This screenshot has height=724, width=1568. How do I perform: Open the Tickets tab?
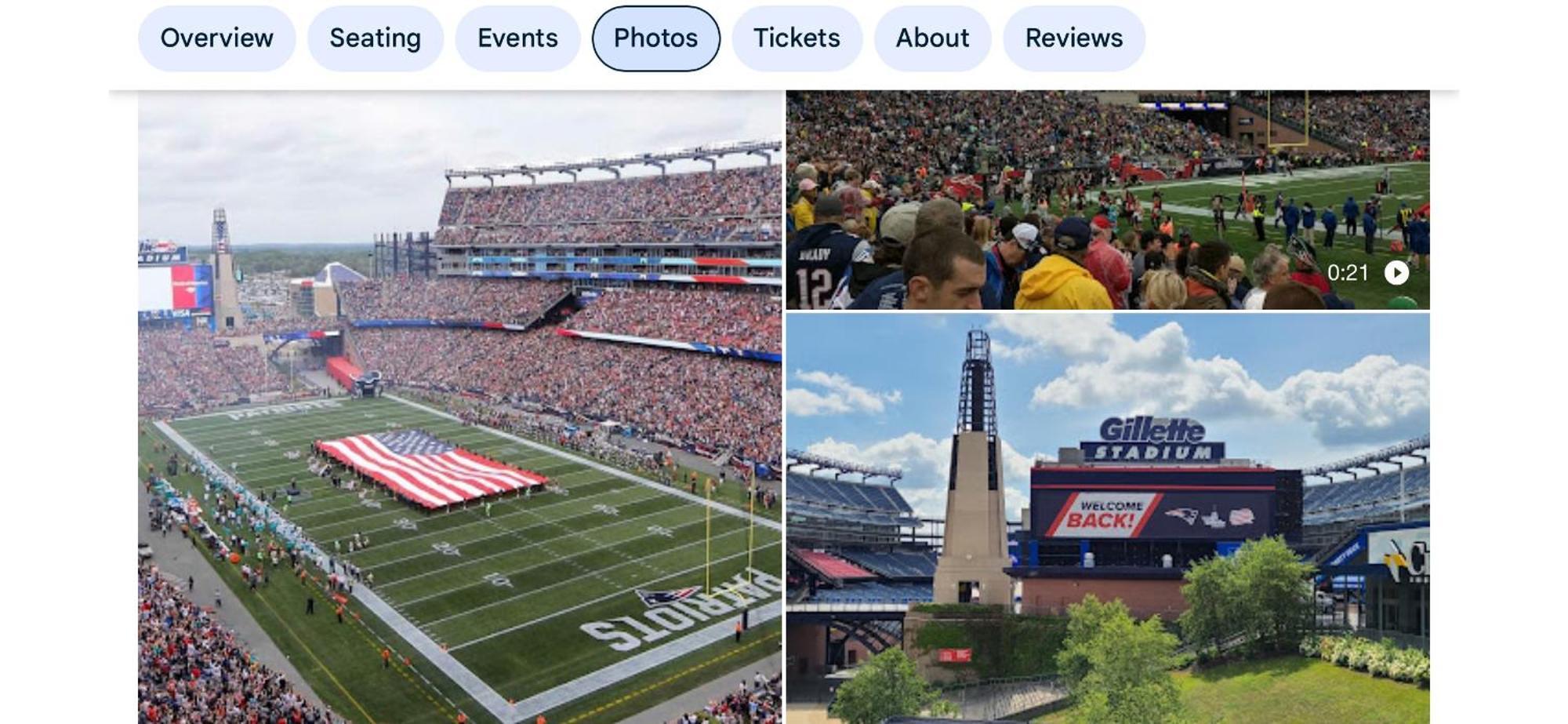[797, 38]
